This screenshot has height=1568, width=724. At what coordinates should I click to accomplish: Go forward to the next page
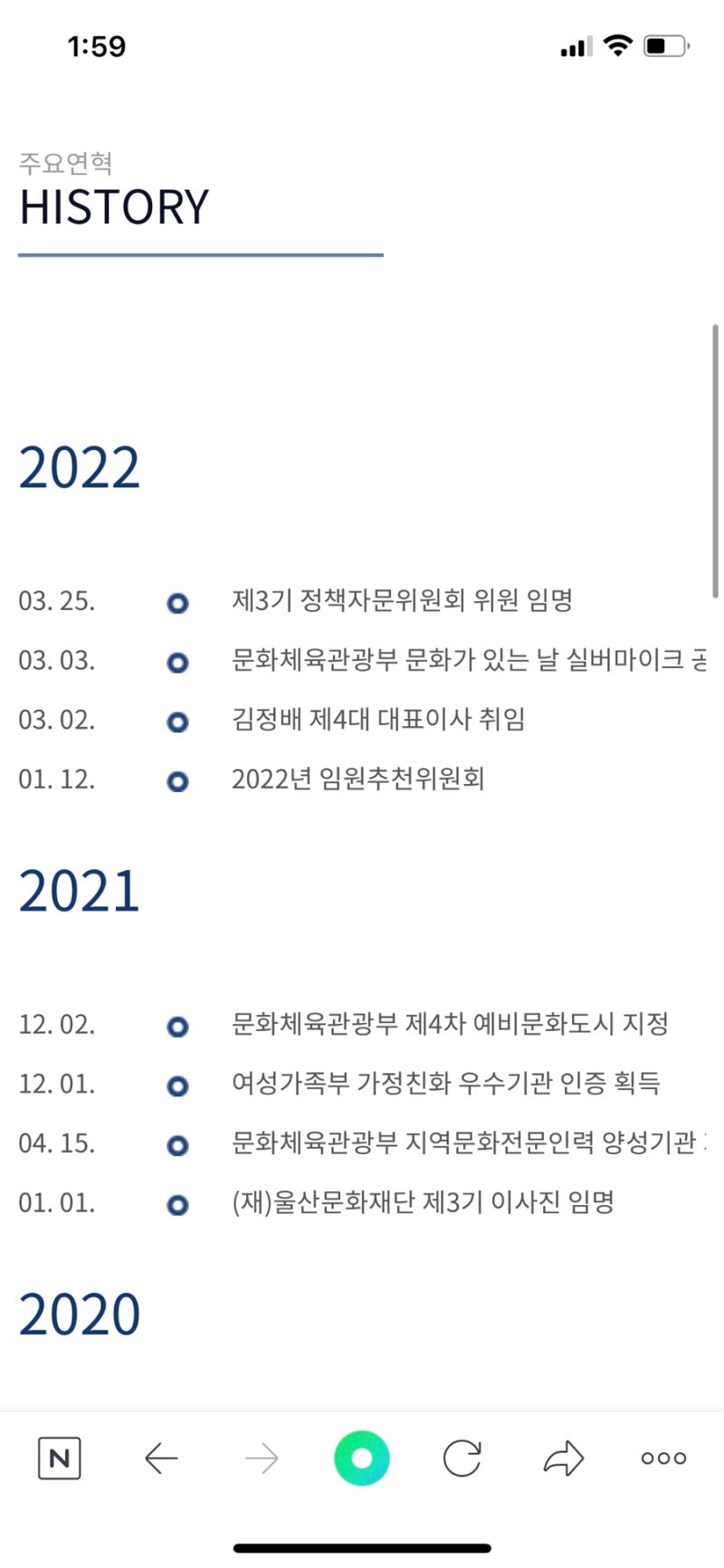(x=262, y=1458)
